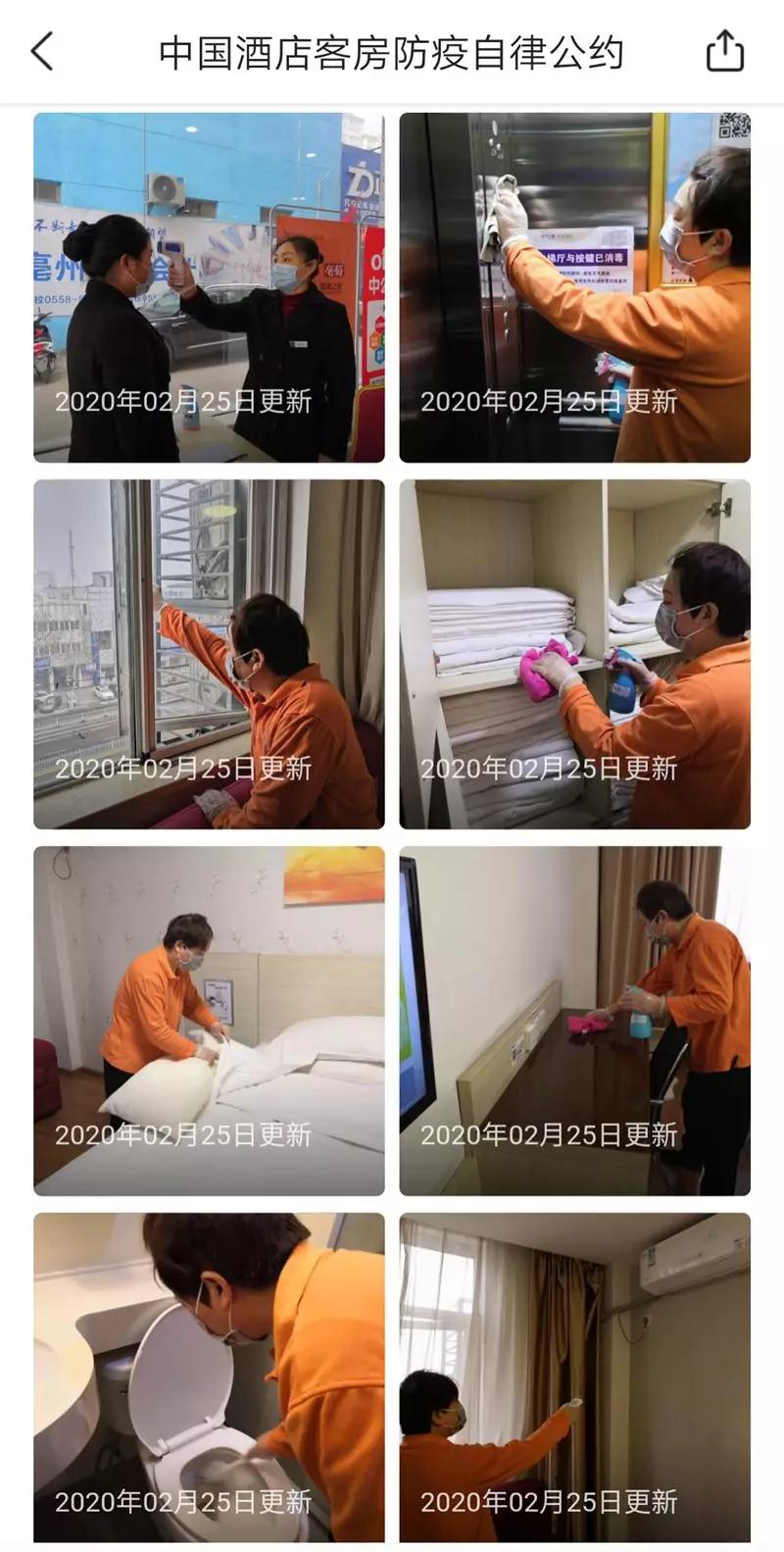This screenshot has width=784, height=1552.
Task: View the window cleaning photo
Action: tap(209, 654)
